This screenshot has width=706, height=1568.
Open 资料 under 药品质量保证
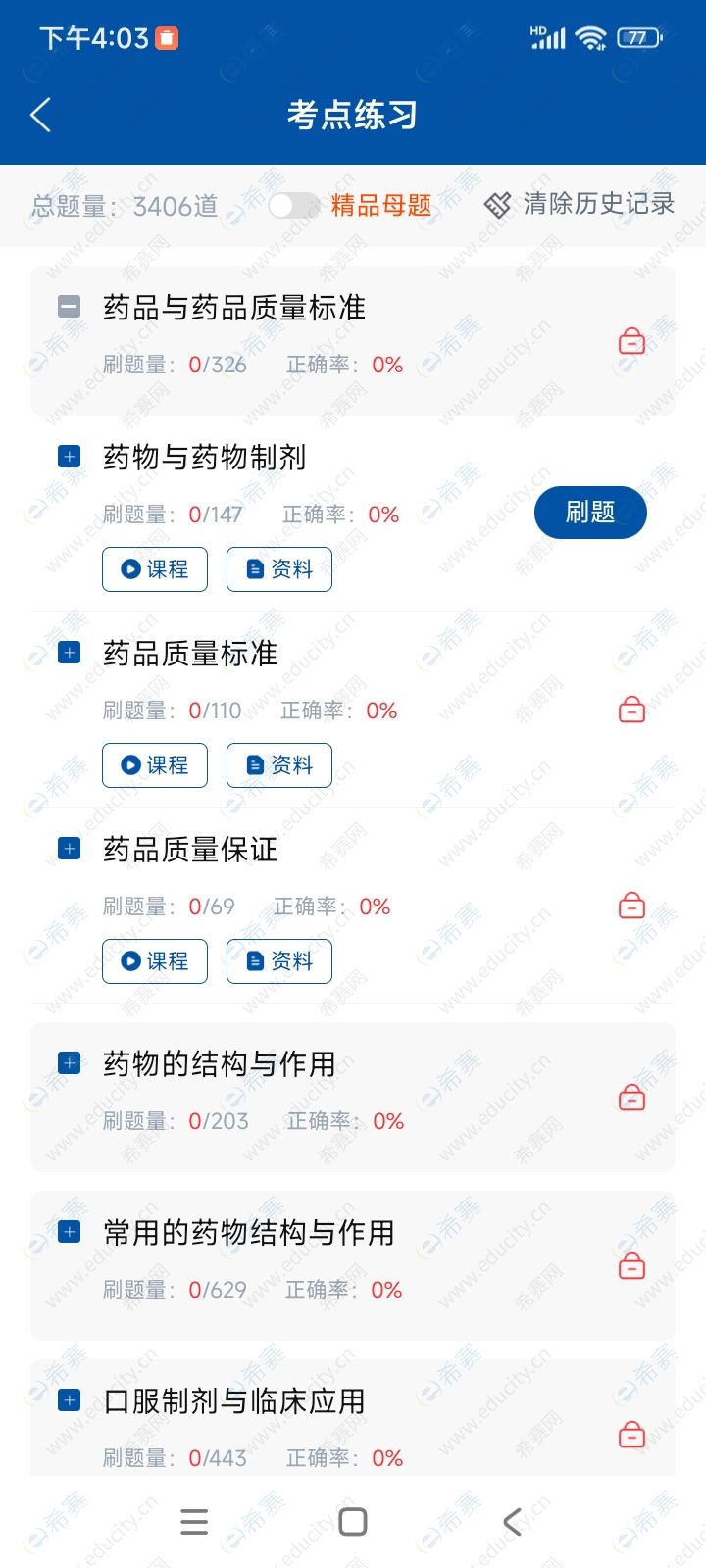pyautogui.click(x=279, y=961)
